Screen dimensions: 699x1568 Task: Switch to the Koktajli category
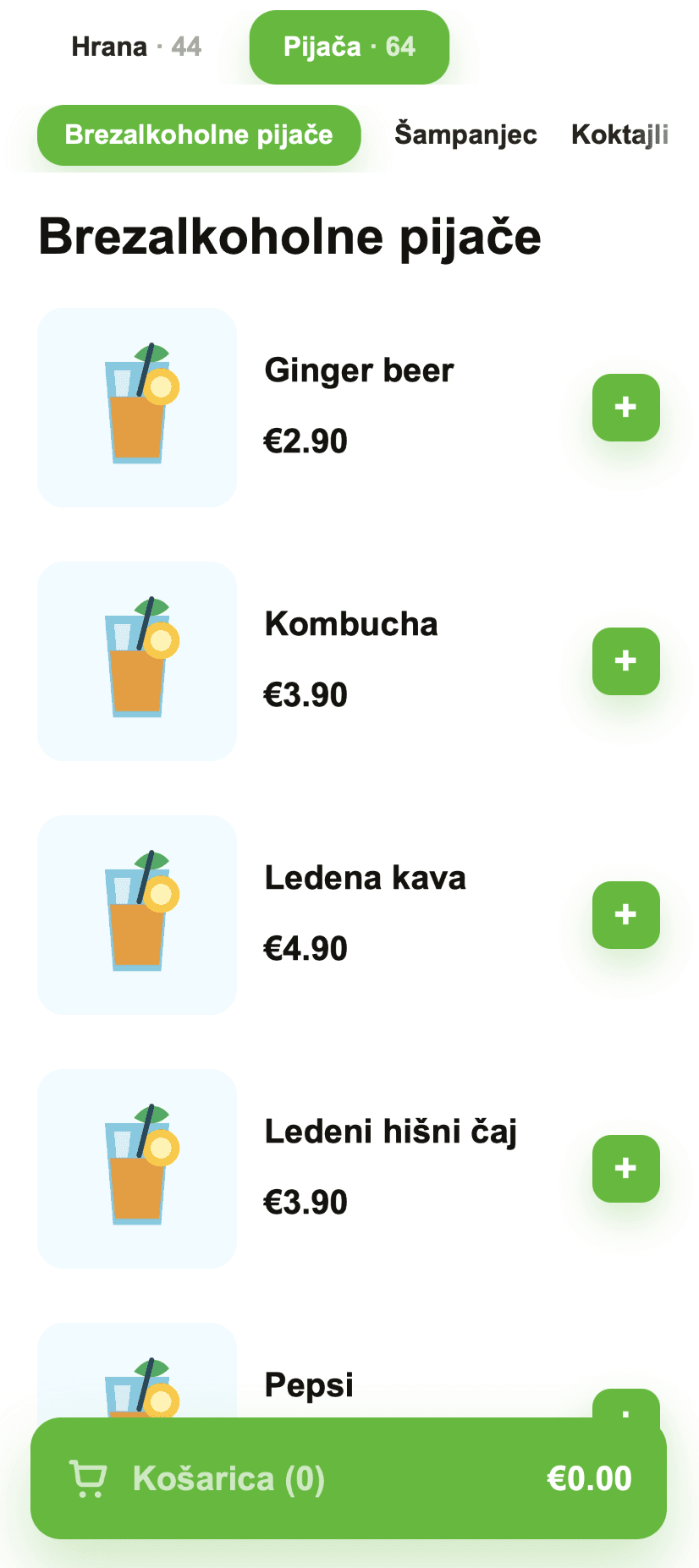pos(620,134)
